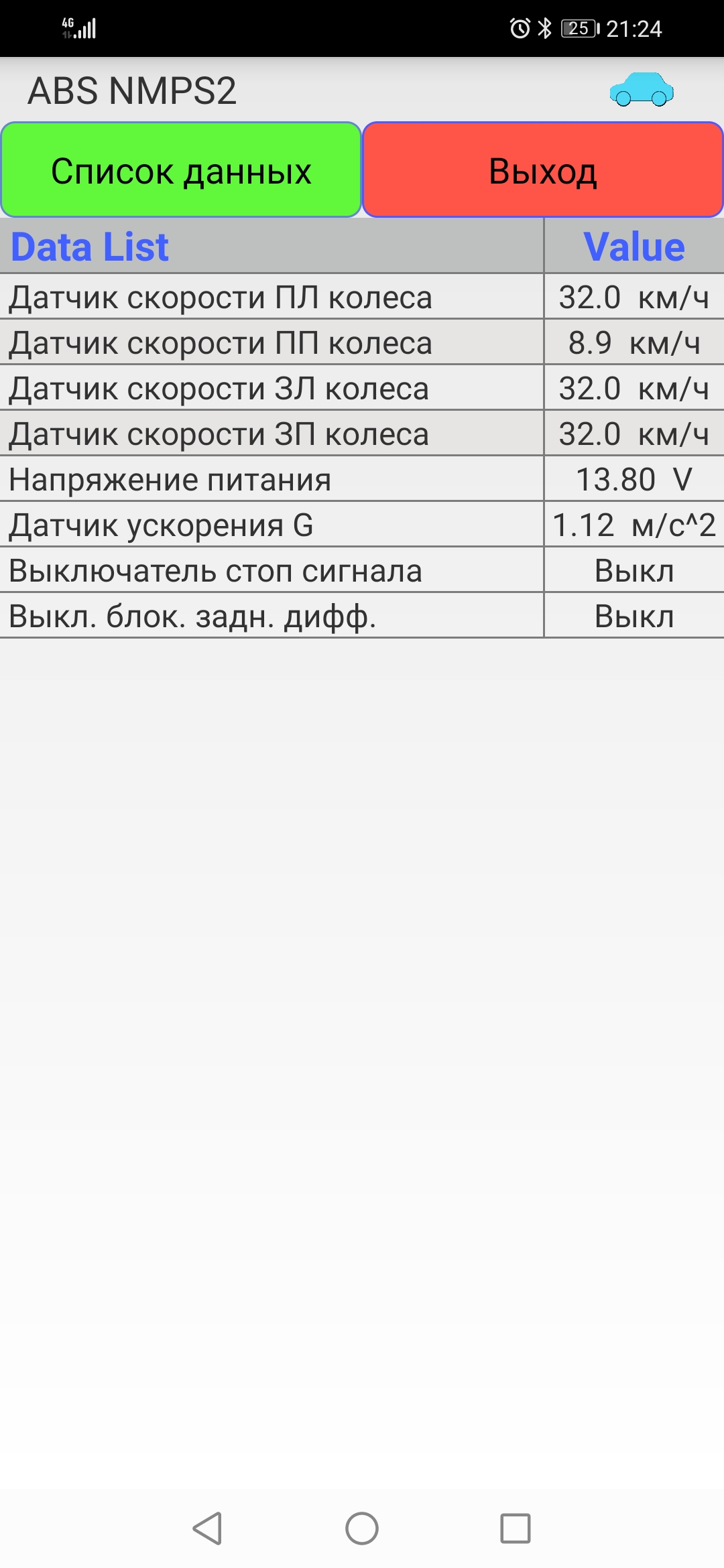The height and width of the screenshot is (1568, 724).
Task: Open recent apps from navigation bar
Action: (515, 1528)
